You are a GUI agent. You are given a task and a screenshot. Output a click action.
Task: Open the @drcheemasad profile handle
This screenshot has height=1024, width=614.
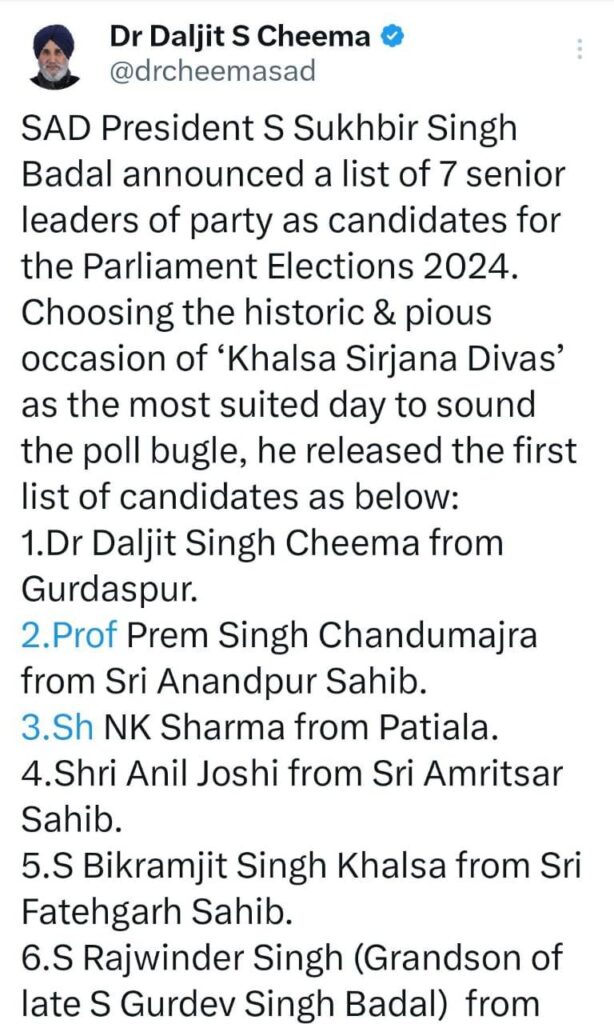pyautogui.click(x=212, y=72)
